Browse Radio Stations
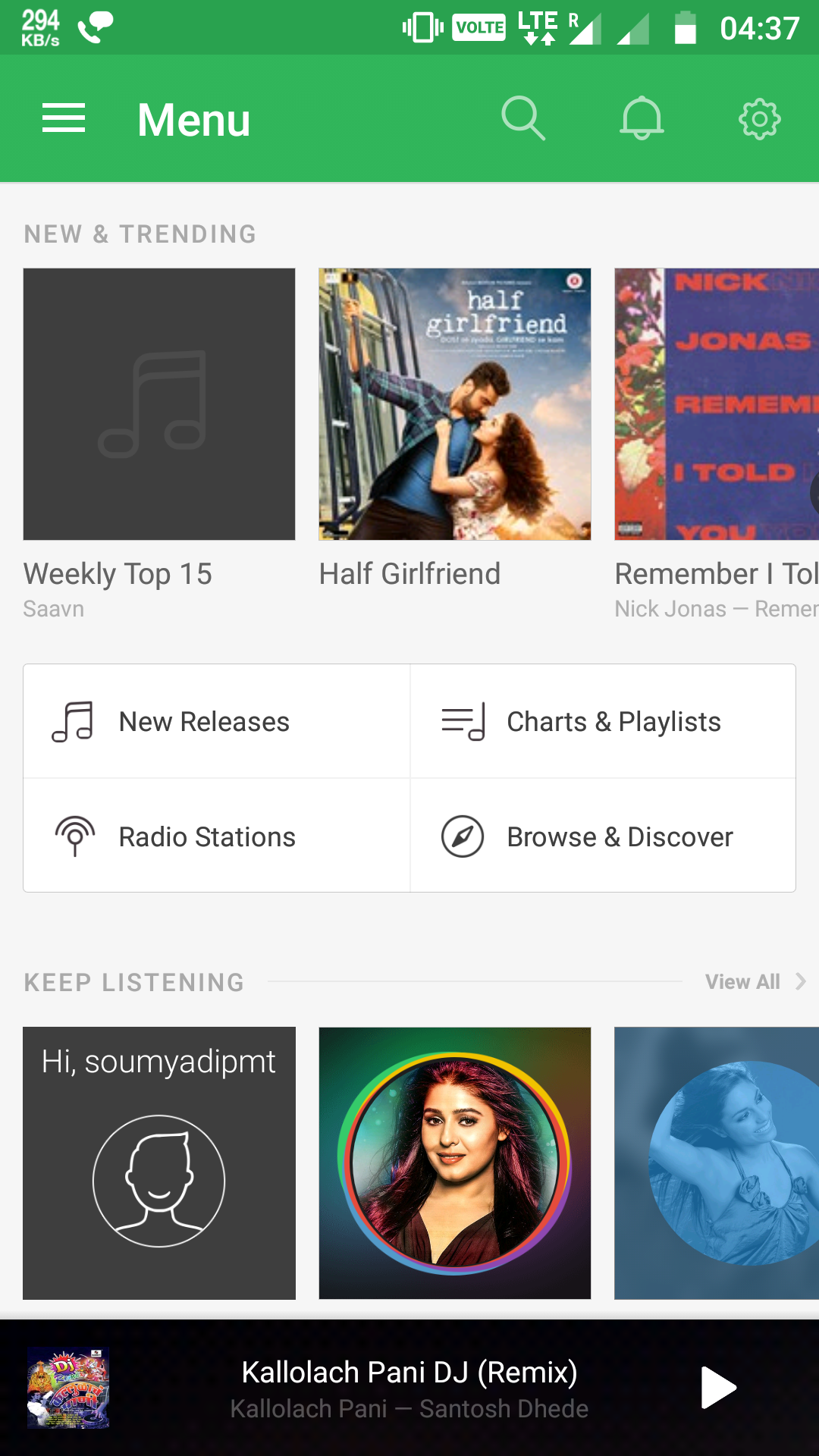Viewport: 819px width, 1456px height. coord(217,836)
